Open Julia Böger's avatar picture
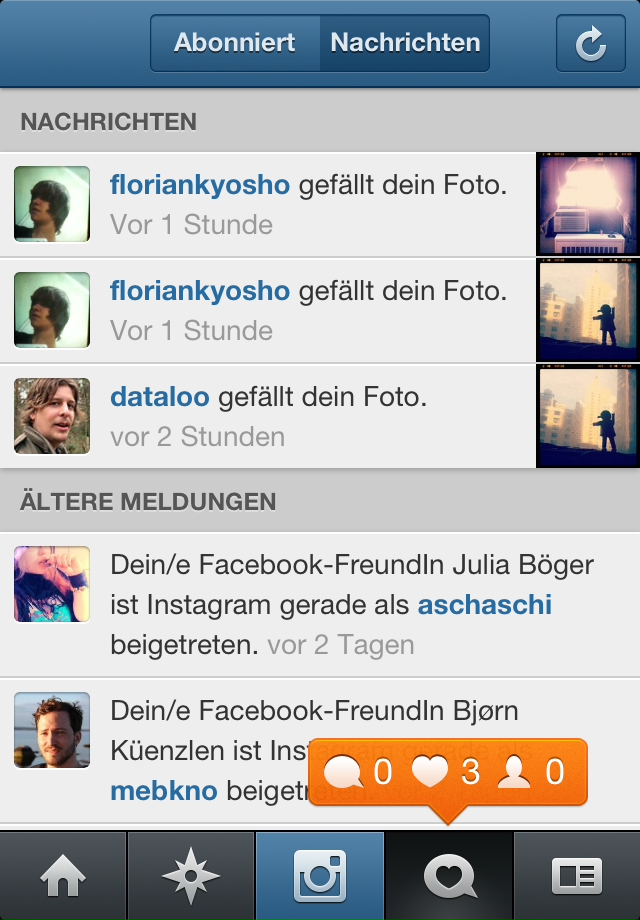The width and height of the screenshot is (640, 920). click(52, 584)
